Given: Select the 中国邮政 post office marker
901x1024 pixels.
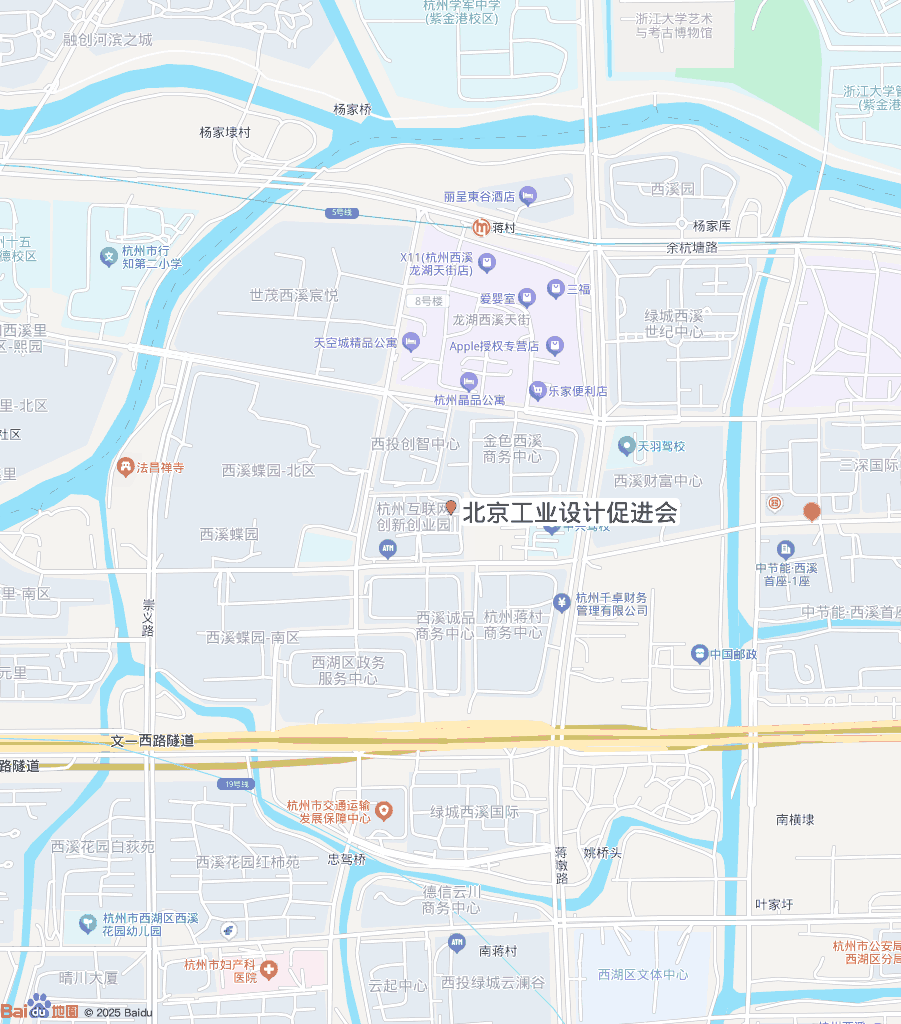Looking at the screenshot, I should [x=700, y=655].
